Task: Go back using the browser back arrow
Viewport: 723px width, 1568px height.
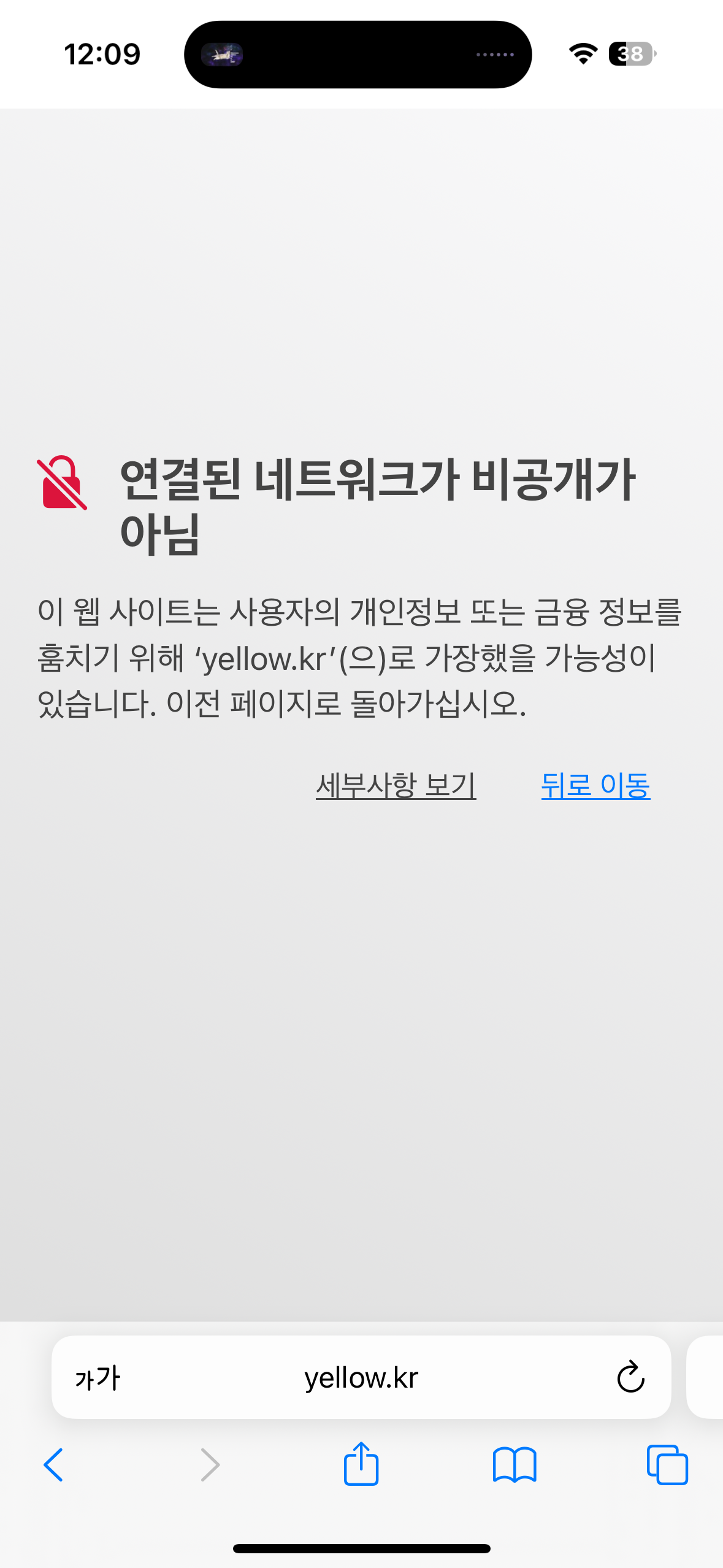Action: 54,1465
